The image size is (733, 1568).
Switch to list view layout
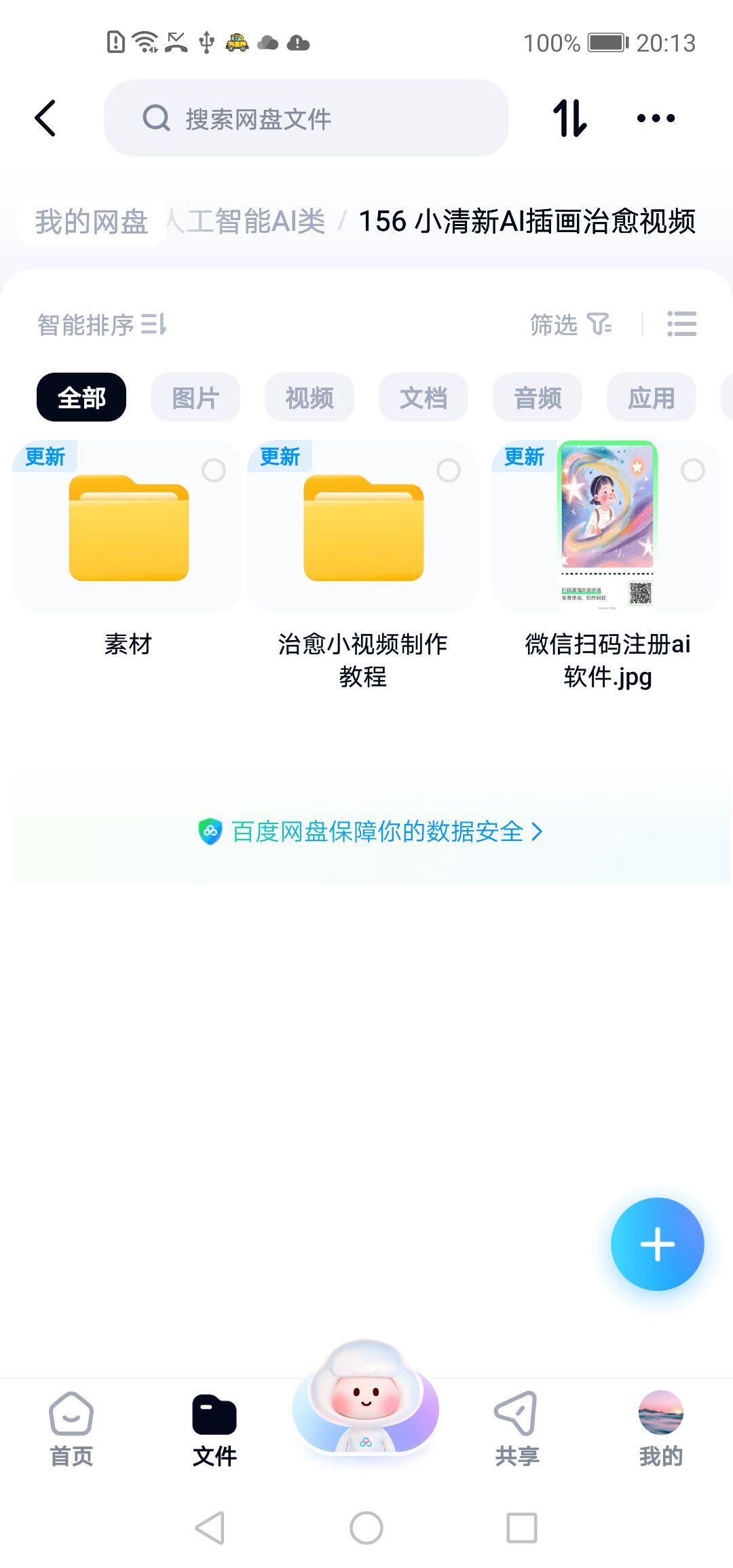(681, 324)
